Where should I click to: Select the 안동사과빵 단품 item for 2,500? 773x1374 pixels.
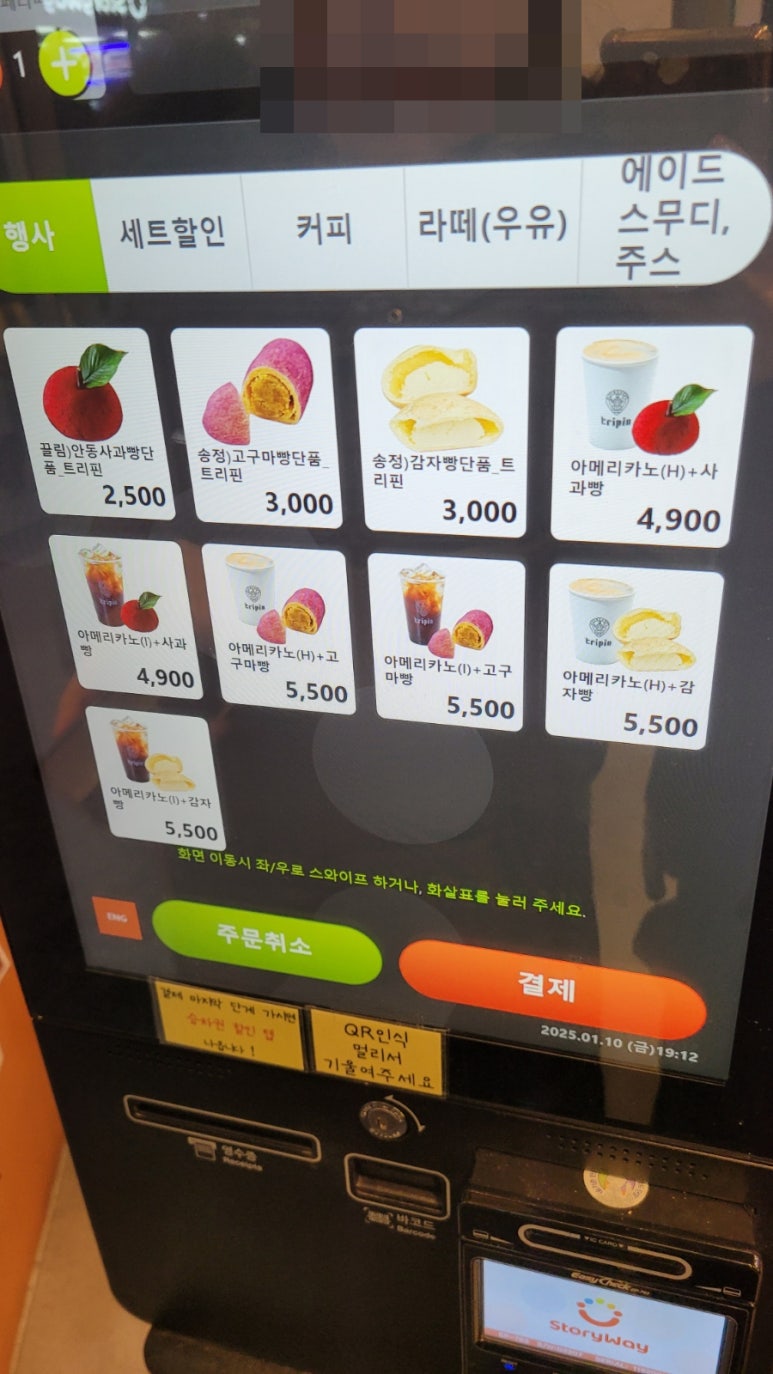[x=89, y=422]
